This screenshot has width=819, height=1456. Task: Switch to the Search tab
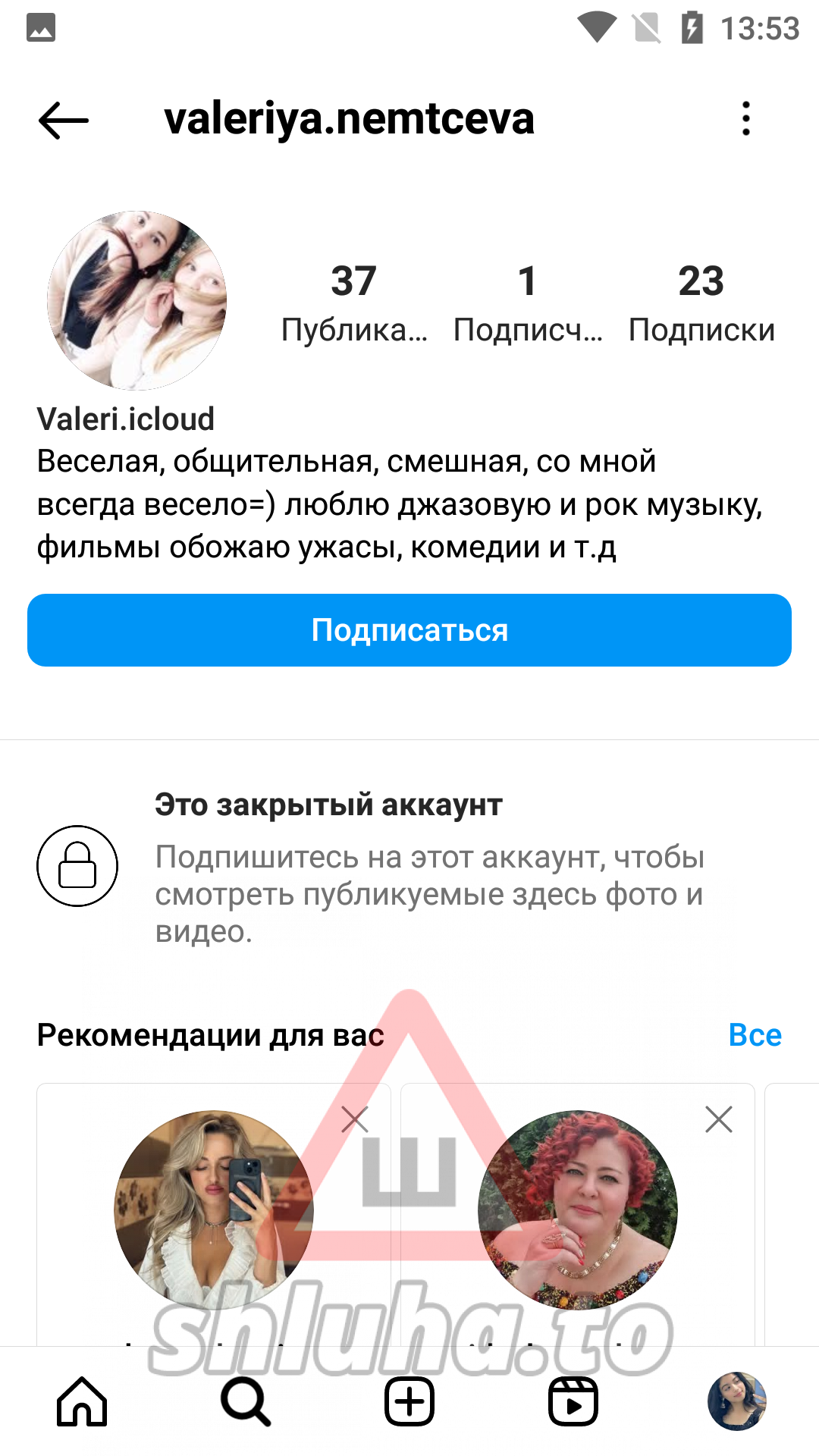tap(246, 1401)
